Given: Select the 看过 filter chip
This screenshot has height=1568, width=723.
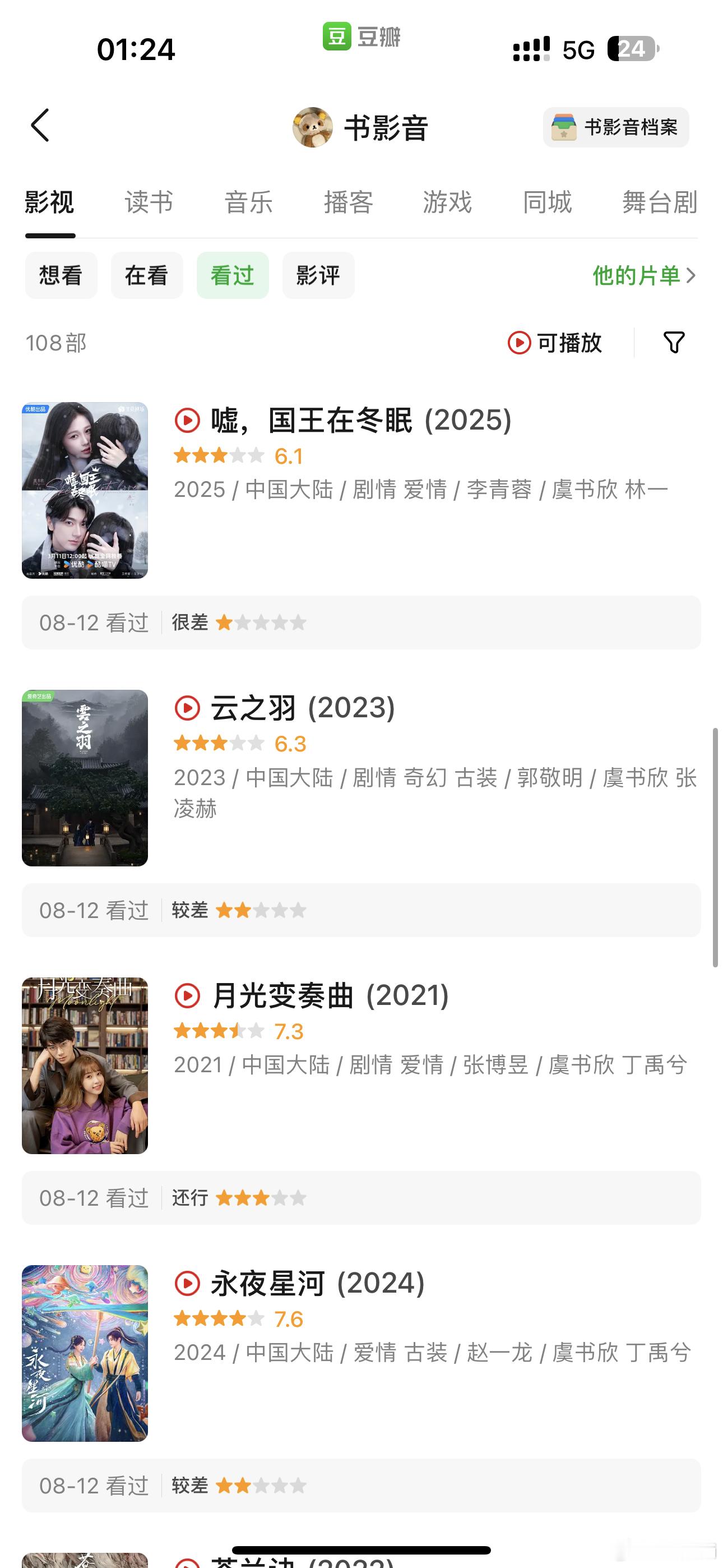Looking at the screenshot, I should 233,276.
